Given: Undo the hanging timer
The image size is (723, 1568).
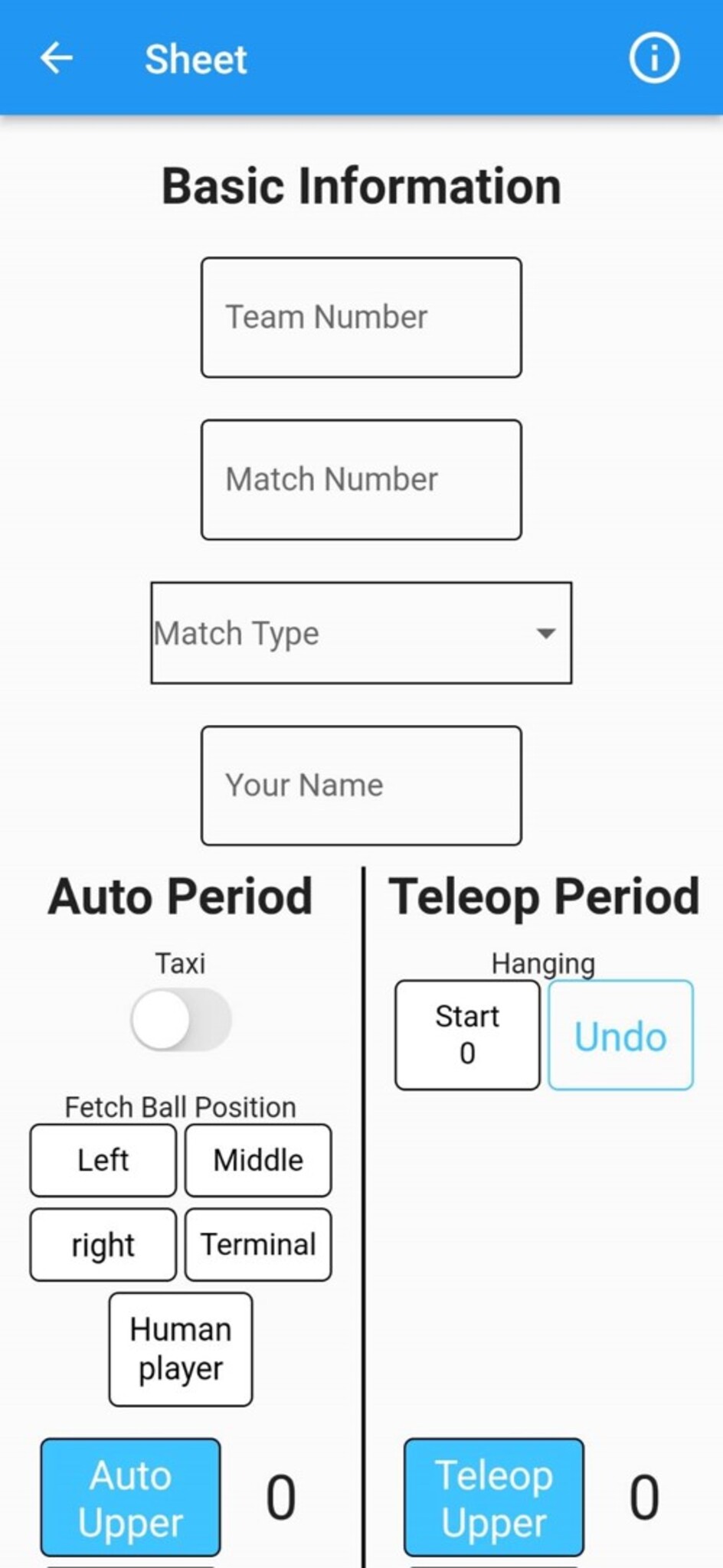Looking at the screenshot, I should click(620, 1035).
